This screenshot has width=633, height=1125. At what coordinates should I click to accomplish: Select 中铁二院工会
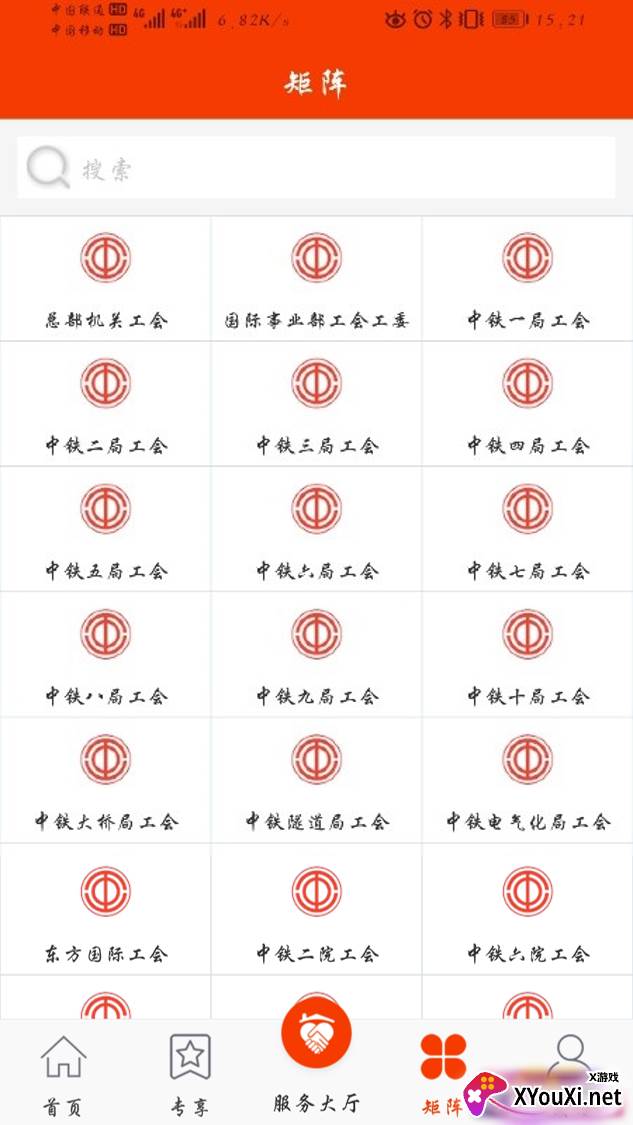[x=317, y=910]
